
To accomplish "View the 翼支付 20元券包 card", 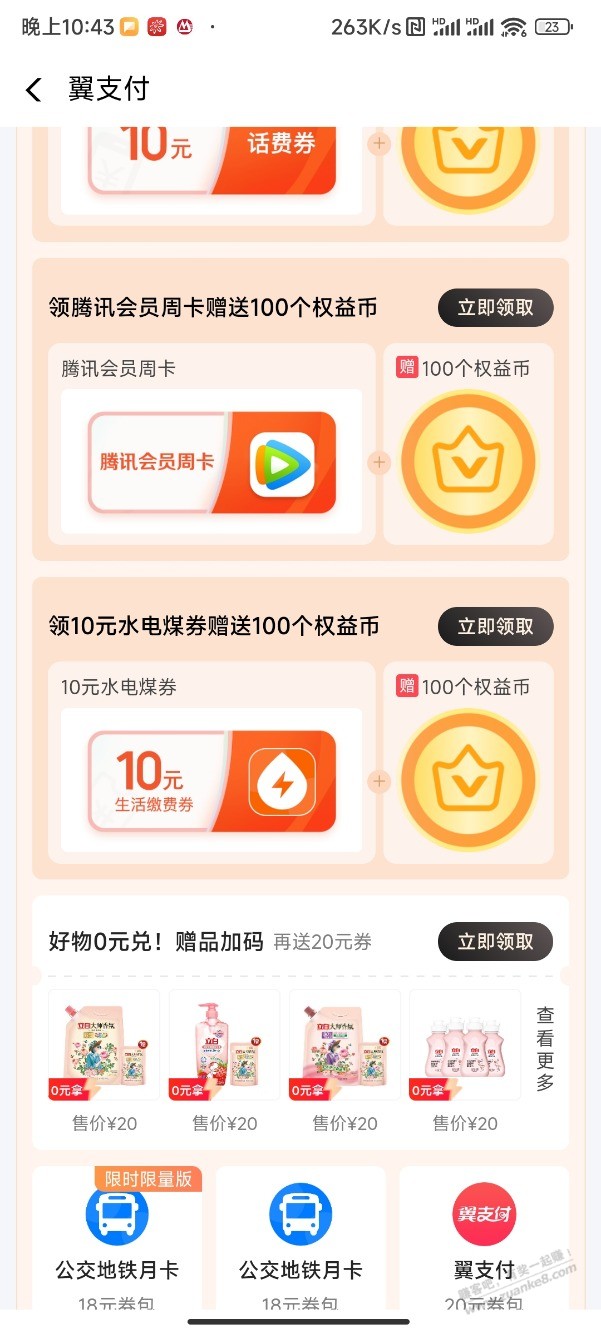I will click(484, 1238).
